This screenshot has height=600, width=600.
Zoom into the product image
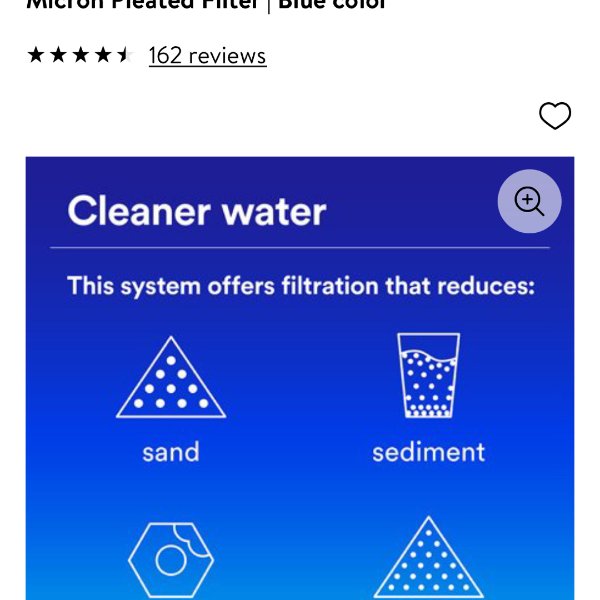click(529, 201)
